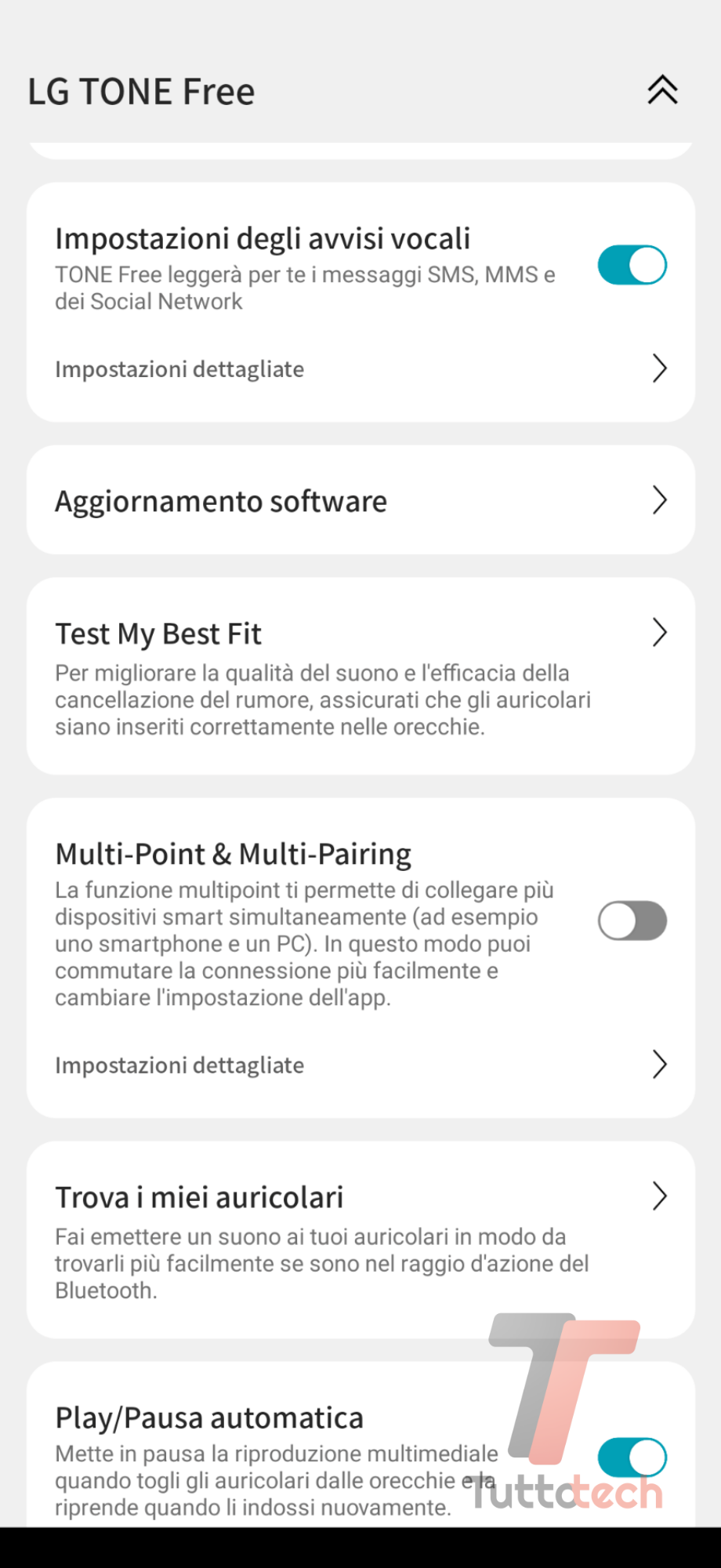Turn off Play/Pausa automatica
Image resolution: width=721 pixels, height=1568 pixels.
632,1458
